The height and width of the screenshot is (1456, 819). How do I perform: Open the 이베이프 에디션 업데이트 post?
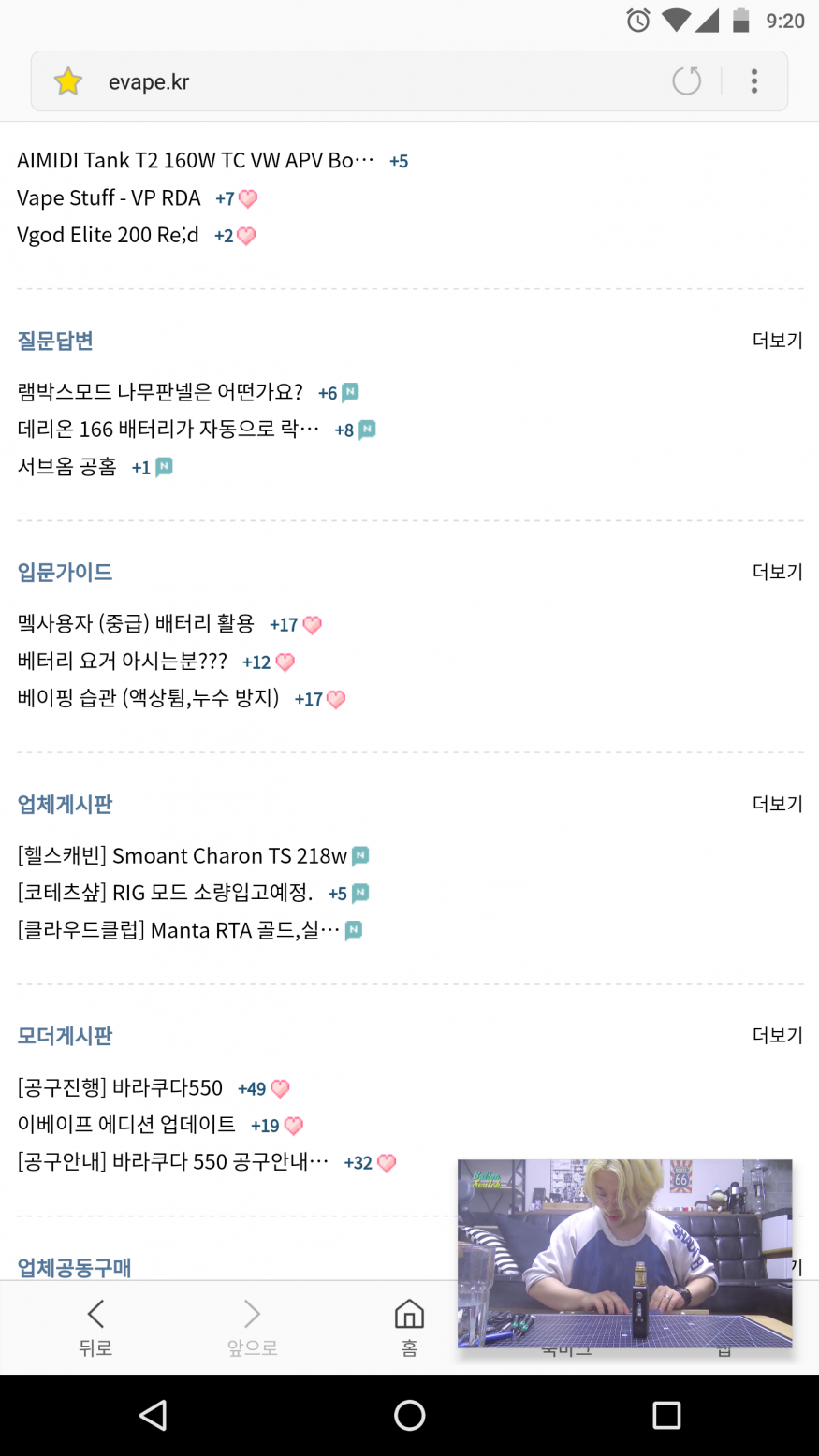coord(126,1125)
